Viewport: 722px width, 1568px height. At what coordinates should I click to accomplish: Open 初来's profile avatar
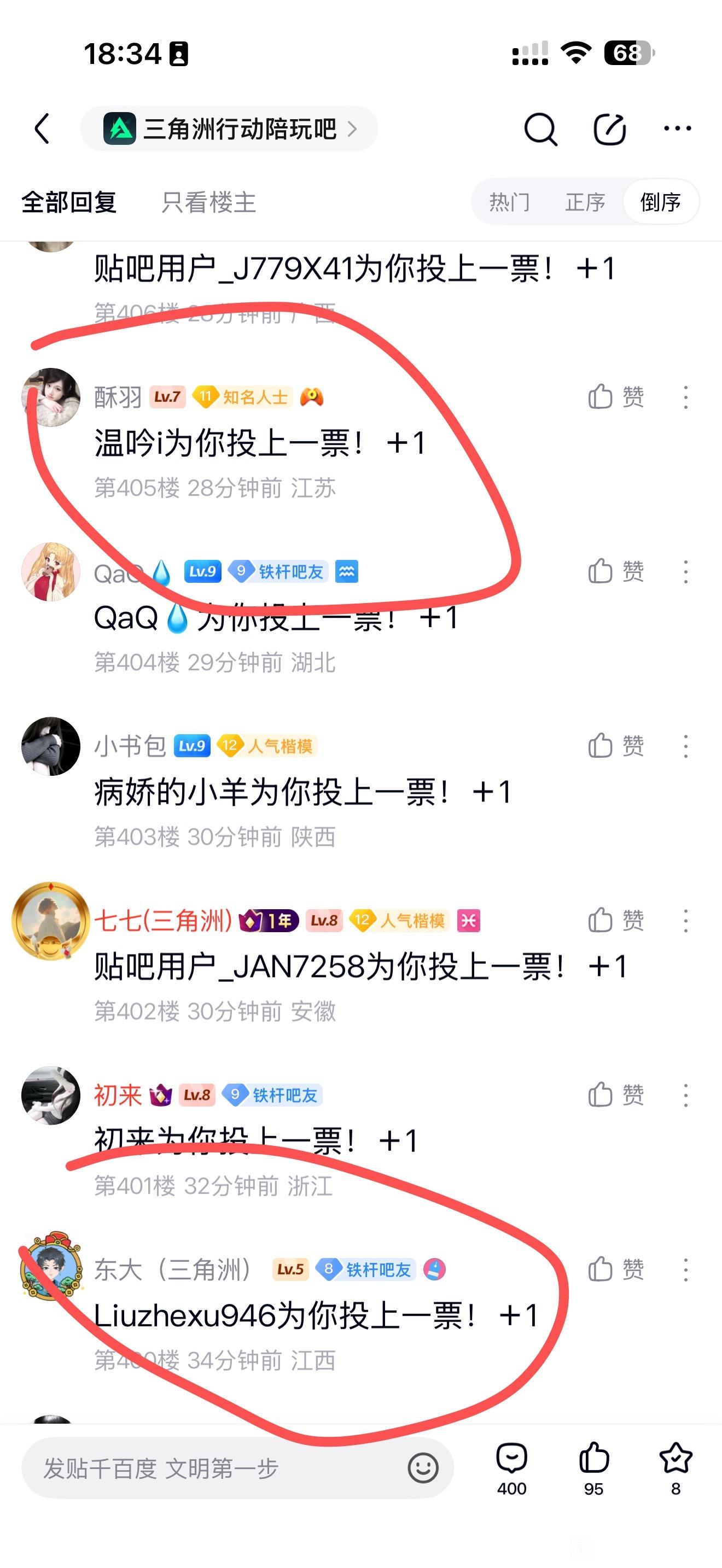(x=50, y=1095)
